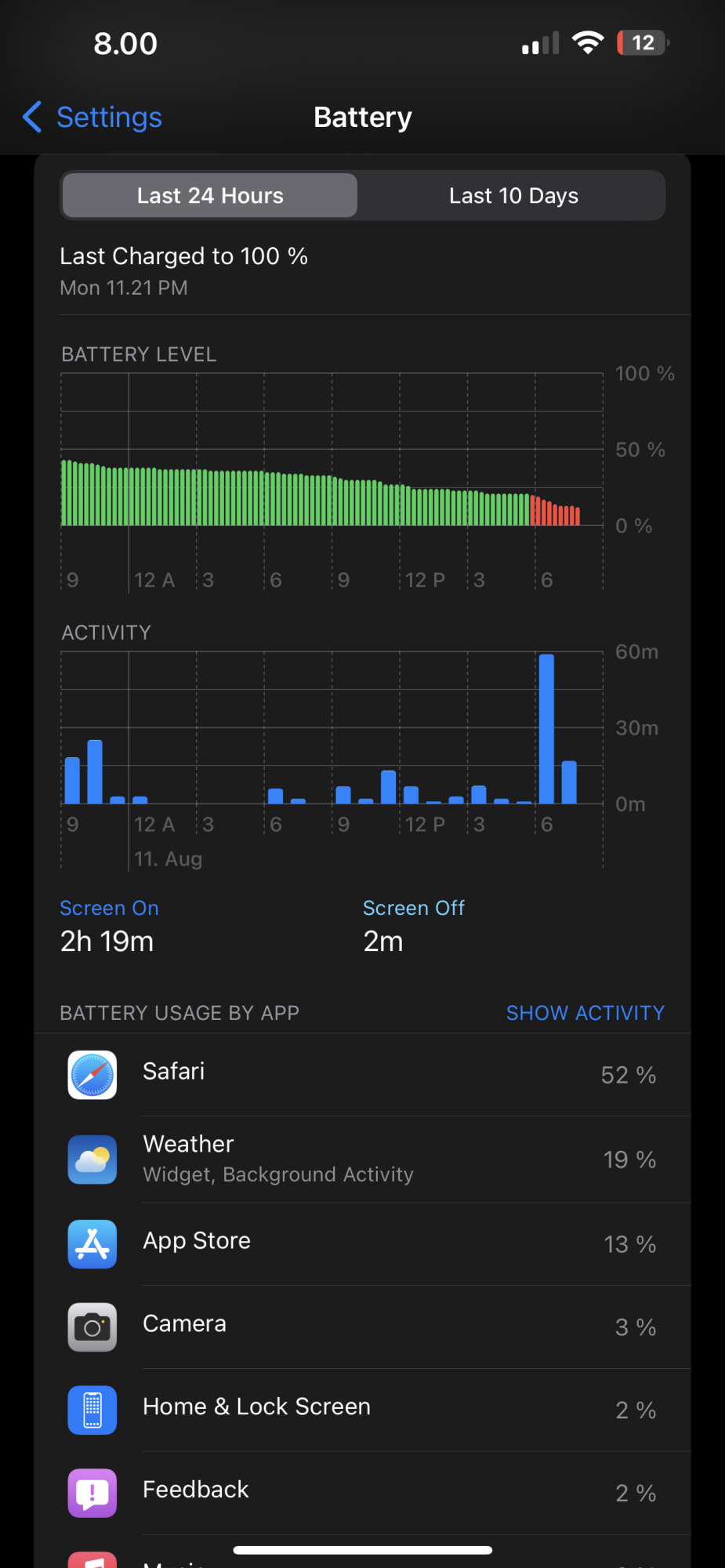Tap Show Activity link
The image size is (725, 1568).
point(585,1013)
